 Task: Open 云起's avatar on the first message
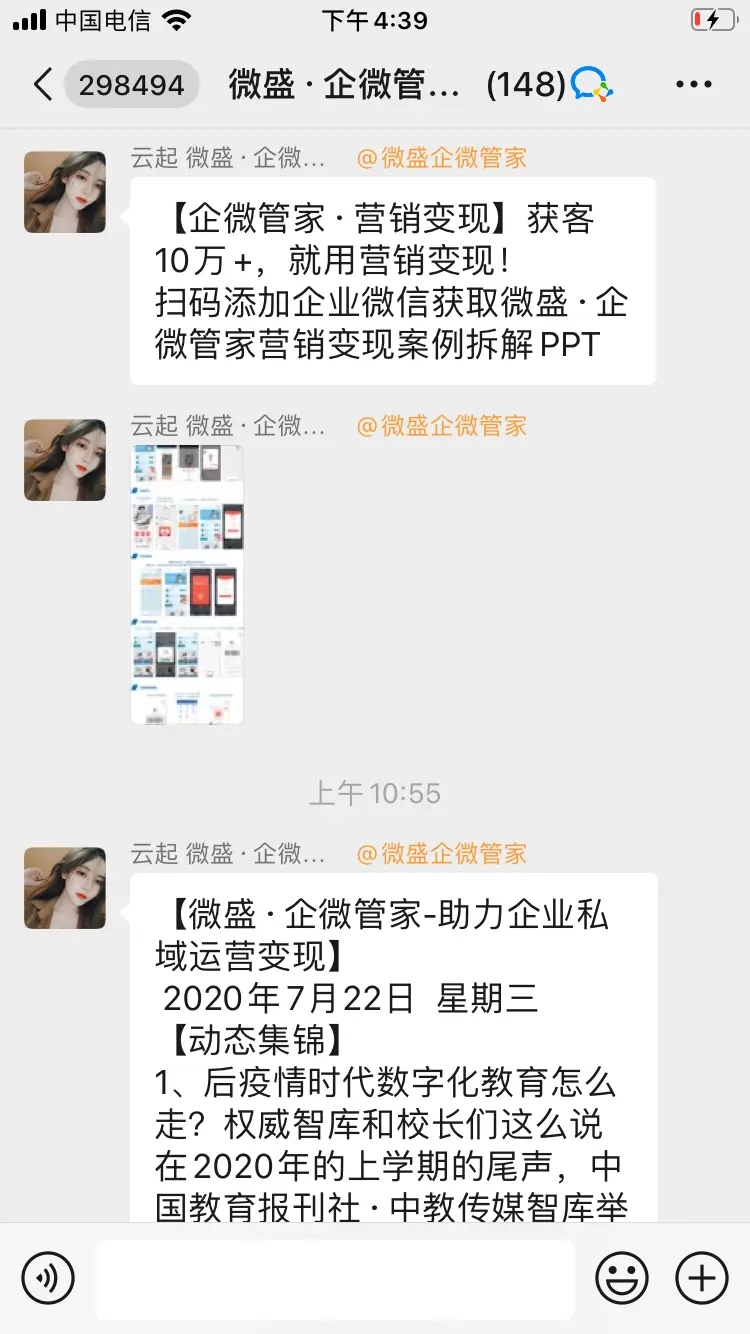pos(64,192)
